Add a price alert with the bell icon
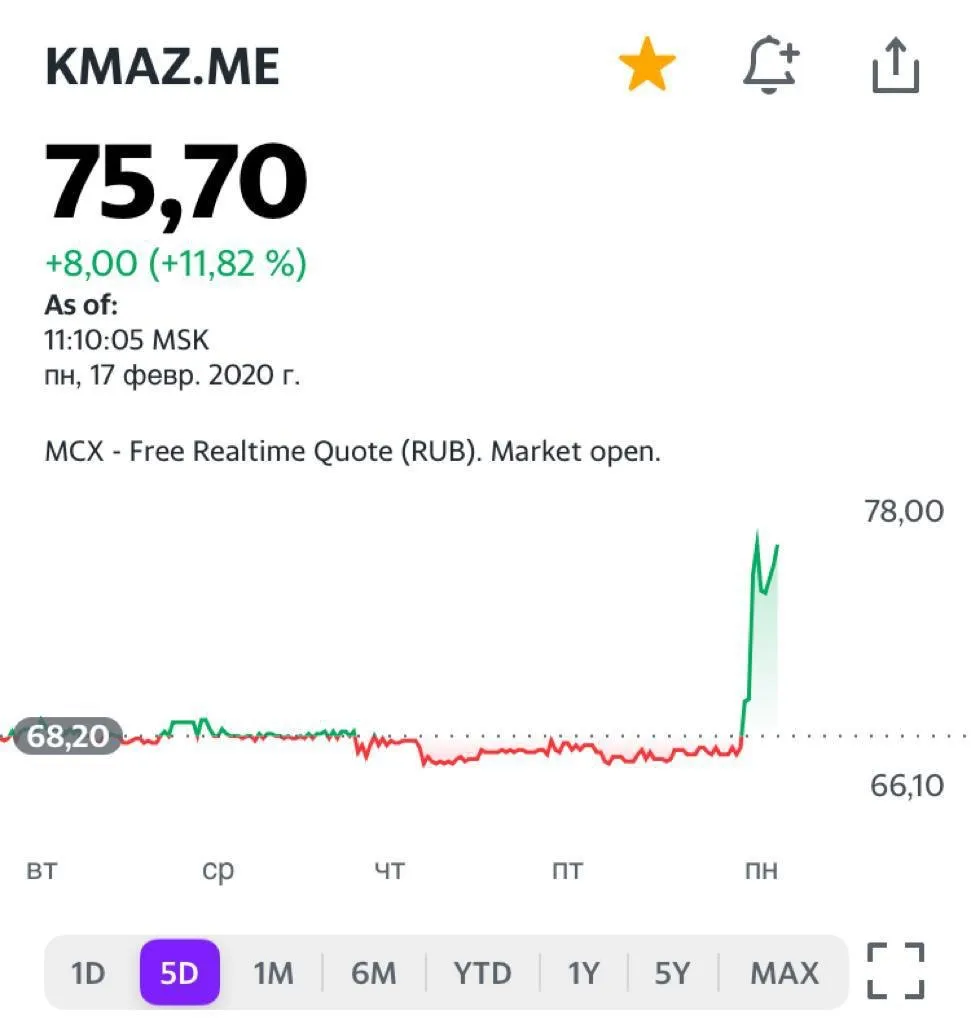971x1024 pixels. tap(770, 67)
